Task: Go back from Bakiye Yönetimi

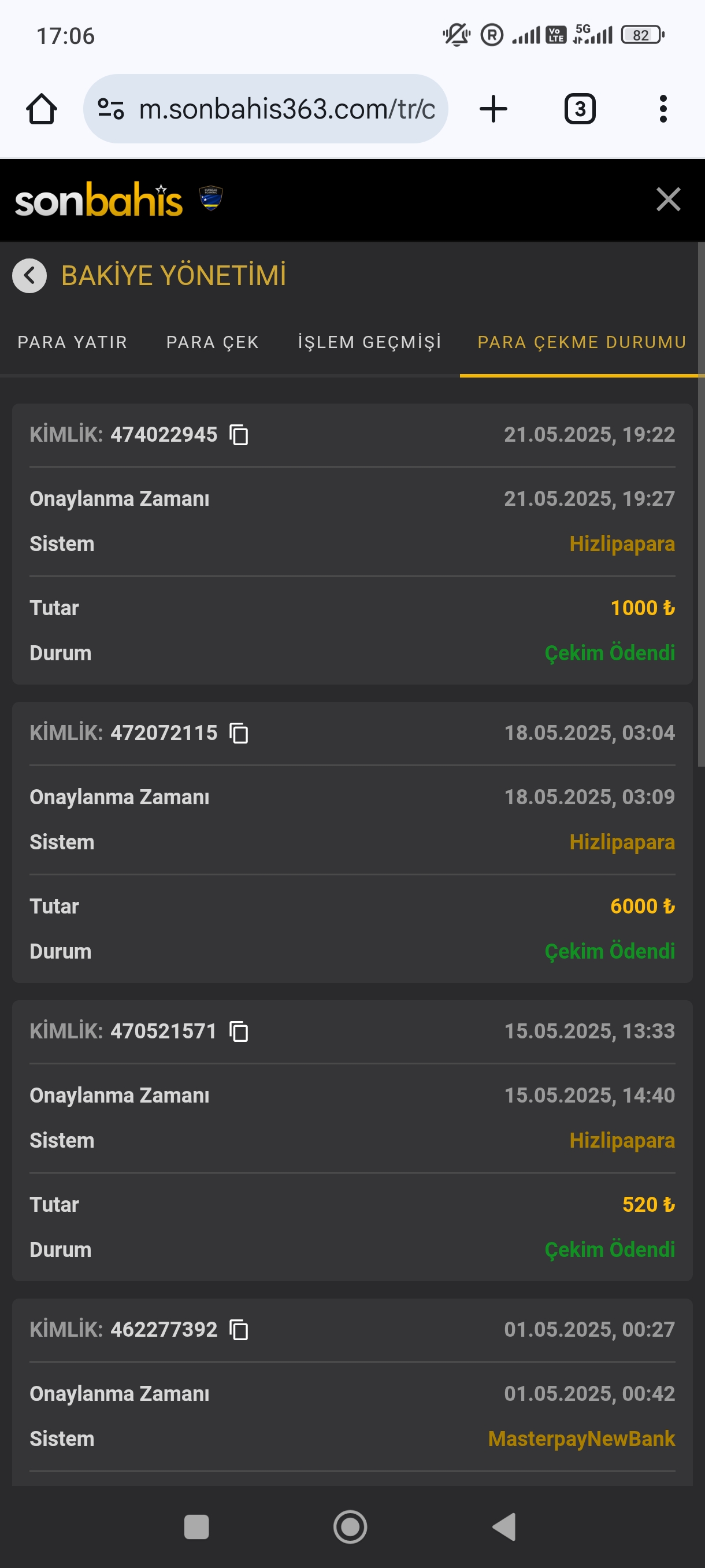Action: [29, 276]
